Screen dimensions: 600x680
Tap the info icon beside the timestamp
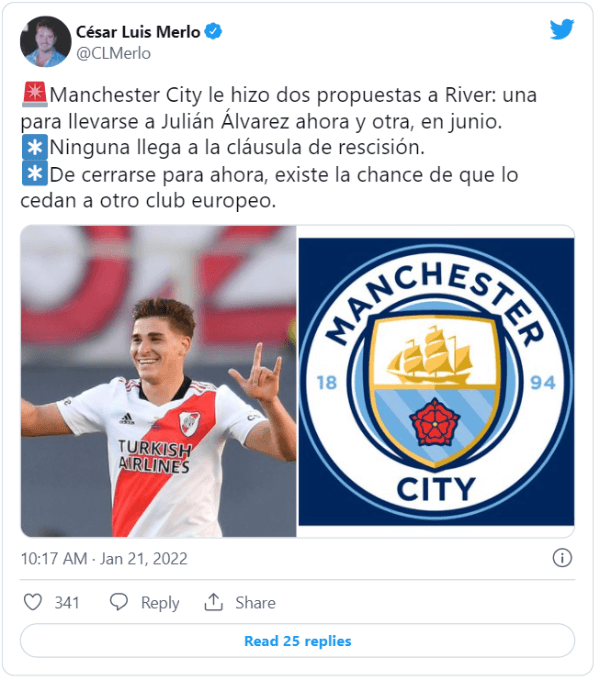tap(562, 558)
